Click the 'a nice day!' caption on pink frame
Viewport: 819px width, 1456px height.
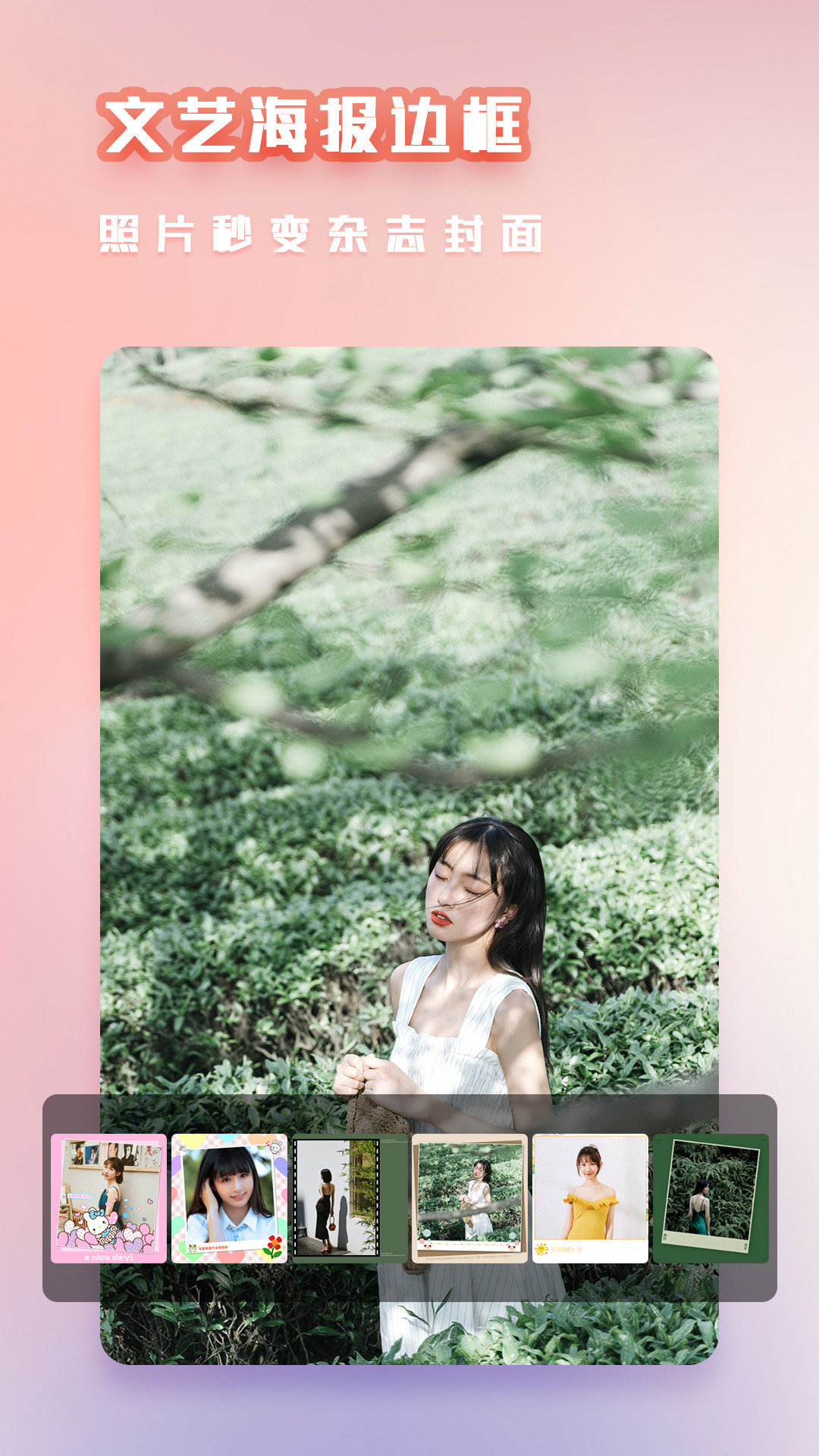pos(108,1257)
